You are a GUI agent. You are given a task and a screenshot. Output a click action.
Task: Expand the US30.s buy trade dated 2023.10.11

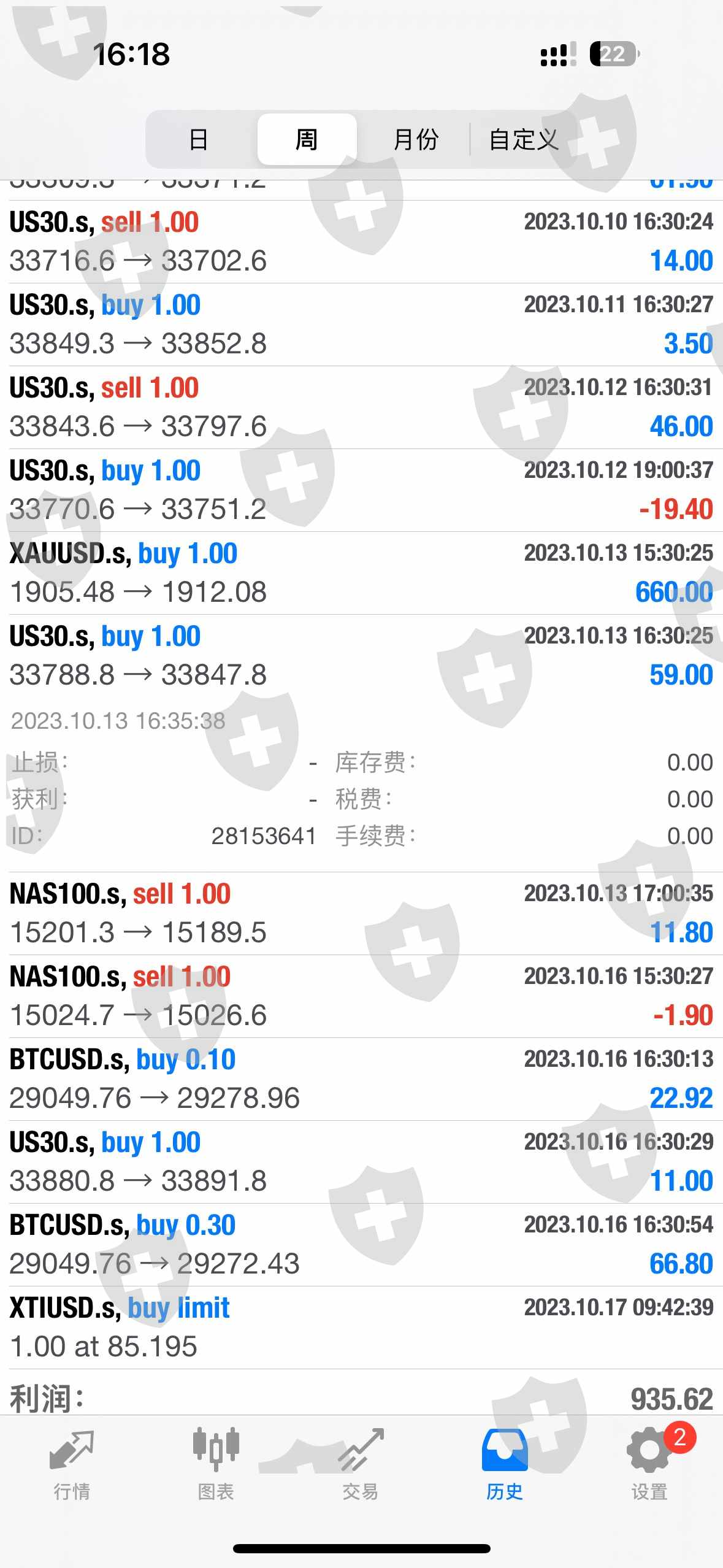click(x=361, y=324)
